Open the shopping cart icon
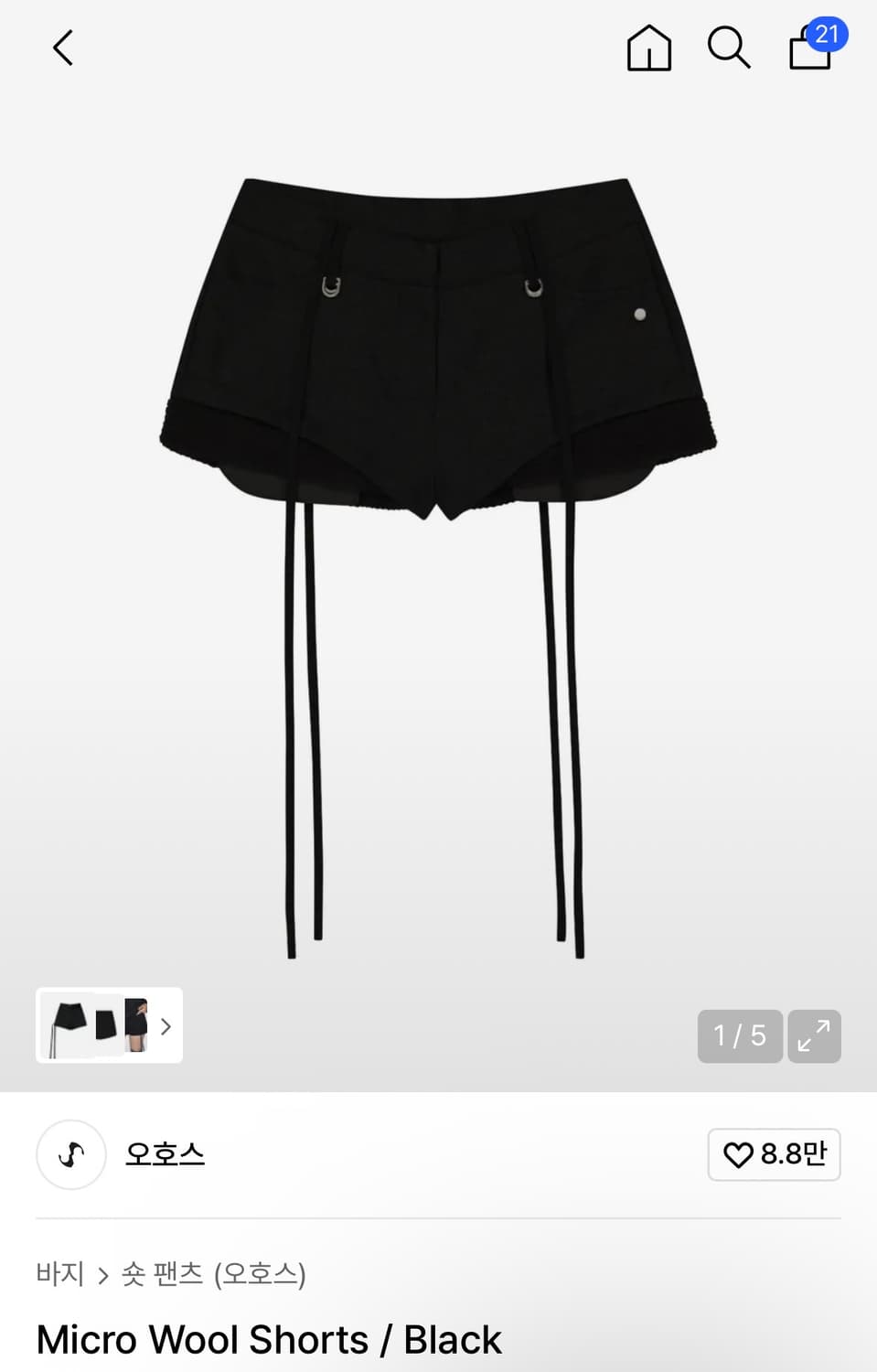This screenshot has width=877, height=1372. (x=808, y=53)
